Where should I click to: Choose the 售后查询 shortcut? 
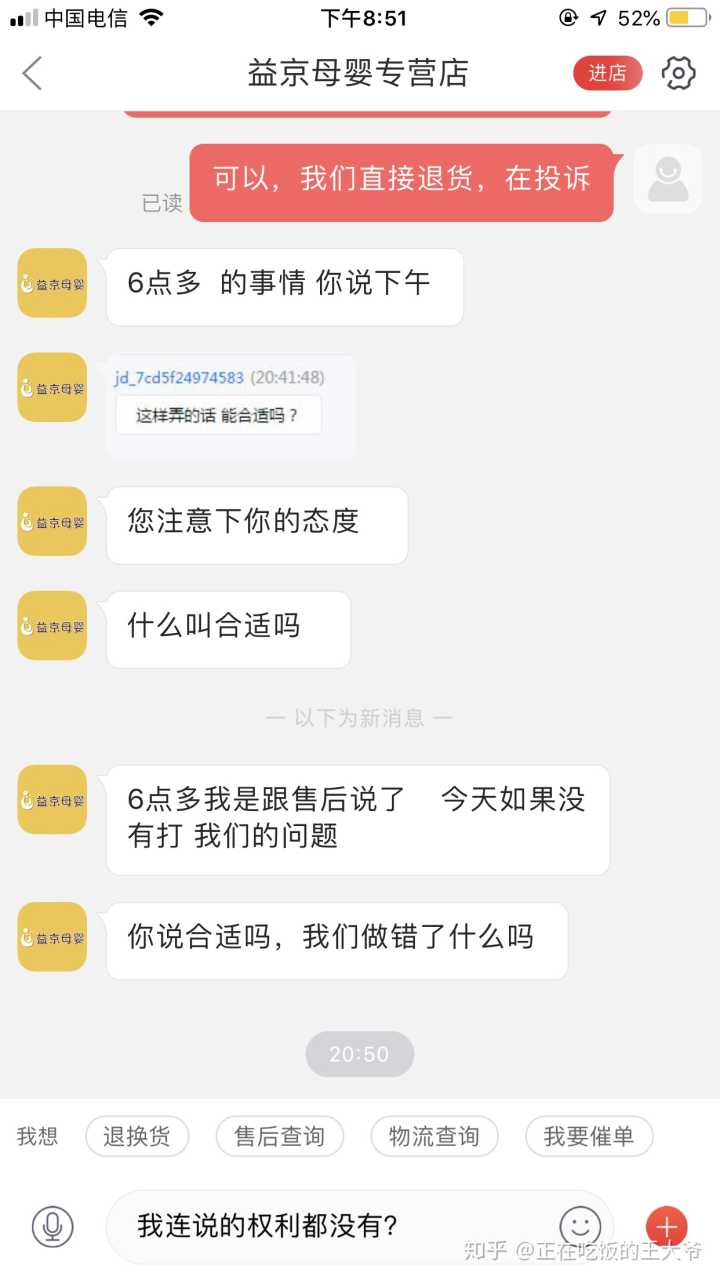coord(279,1137)
